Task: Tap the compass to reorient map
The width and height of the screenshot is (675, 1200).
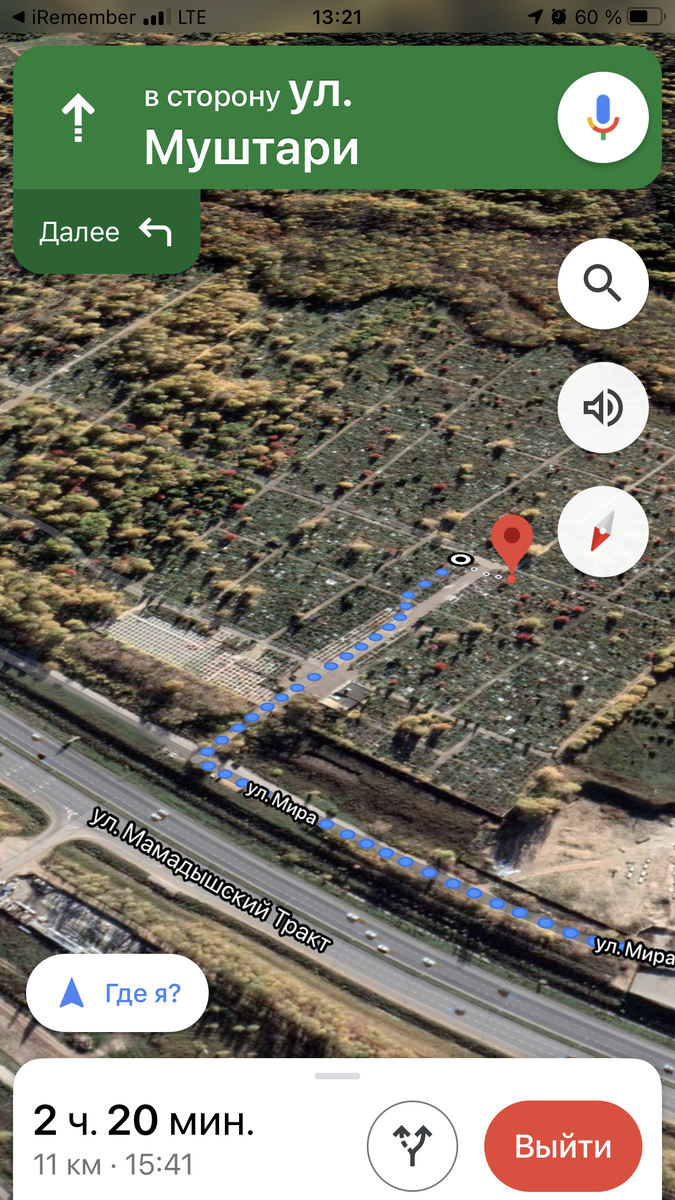Action: (x=602, y=531)
